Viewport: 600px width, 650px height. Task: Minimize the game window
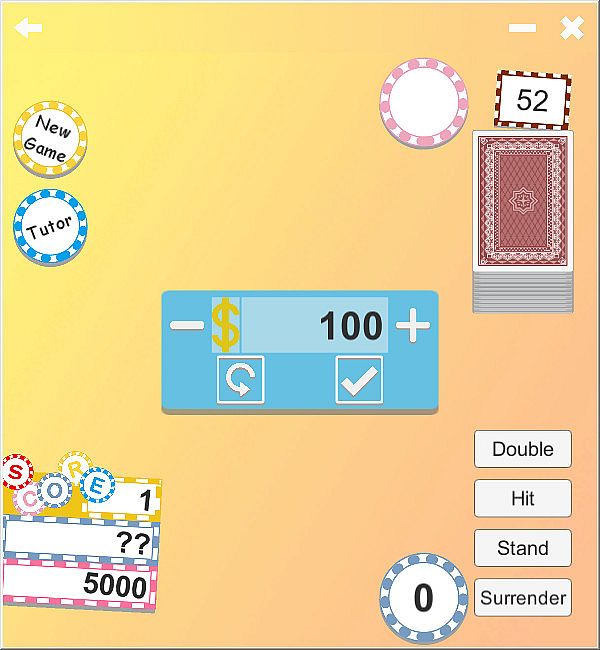coord(522,28)
